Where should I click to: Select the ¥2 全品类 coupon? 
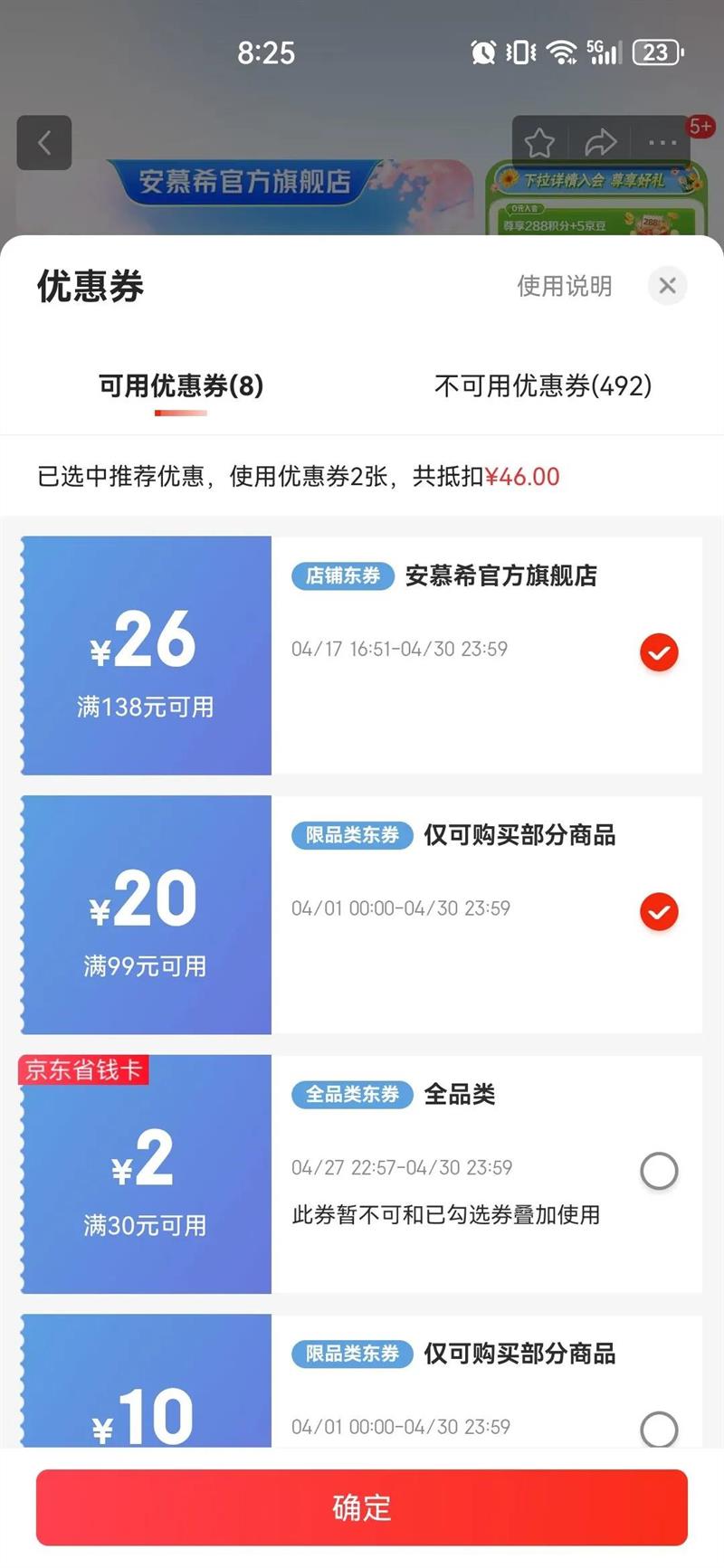tap(659, 1171)
